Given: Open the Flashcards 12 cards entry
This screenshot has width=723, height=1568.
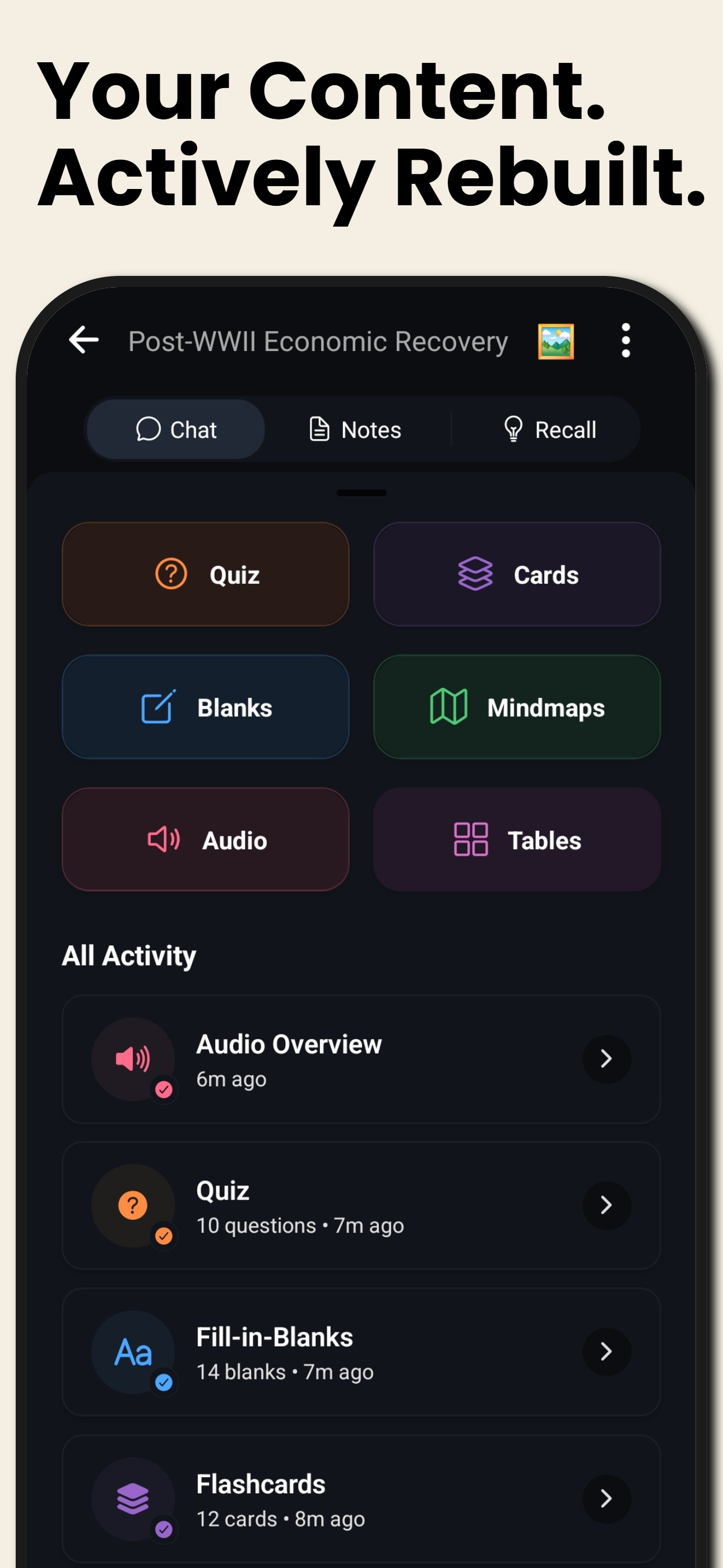Looking at the screenshot, I should pyautogui.click(x=361, y=1499).
